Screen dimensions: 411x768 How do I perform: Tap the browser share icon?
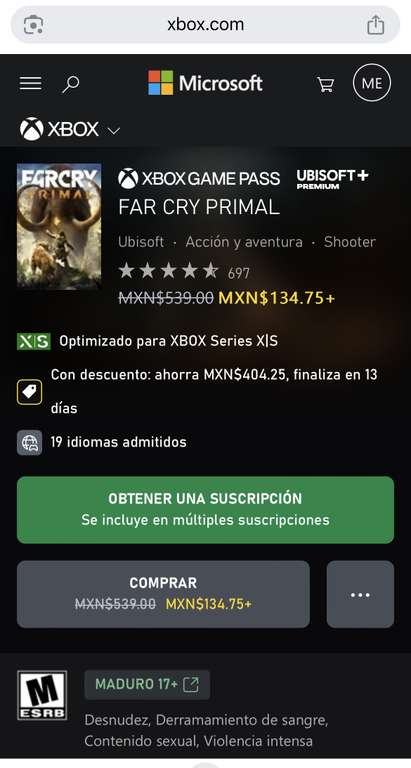376,24
